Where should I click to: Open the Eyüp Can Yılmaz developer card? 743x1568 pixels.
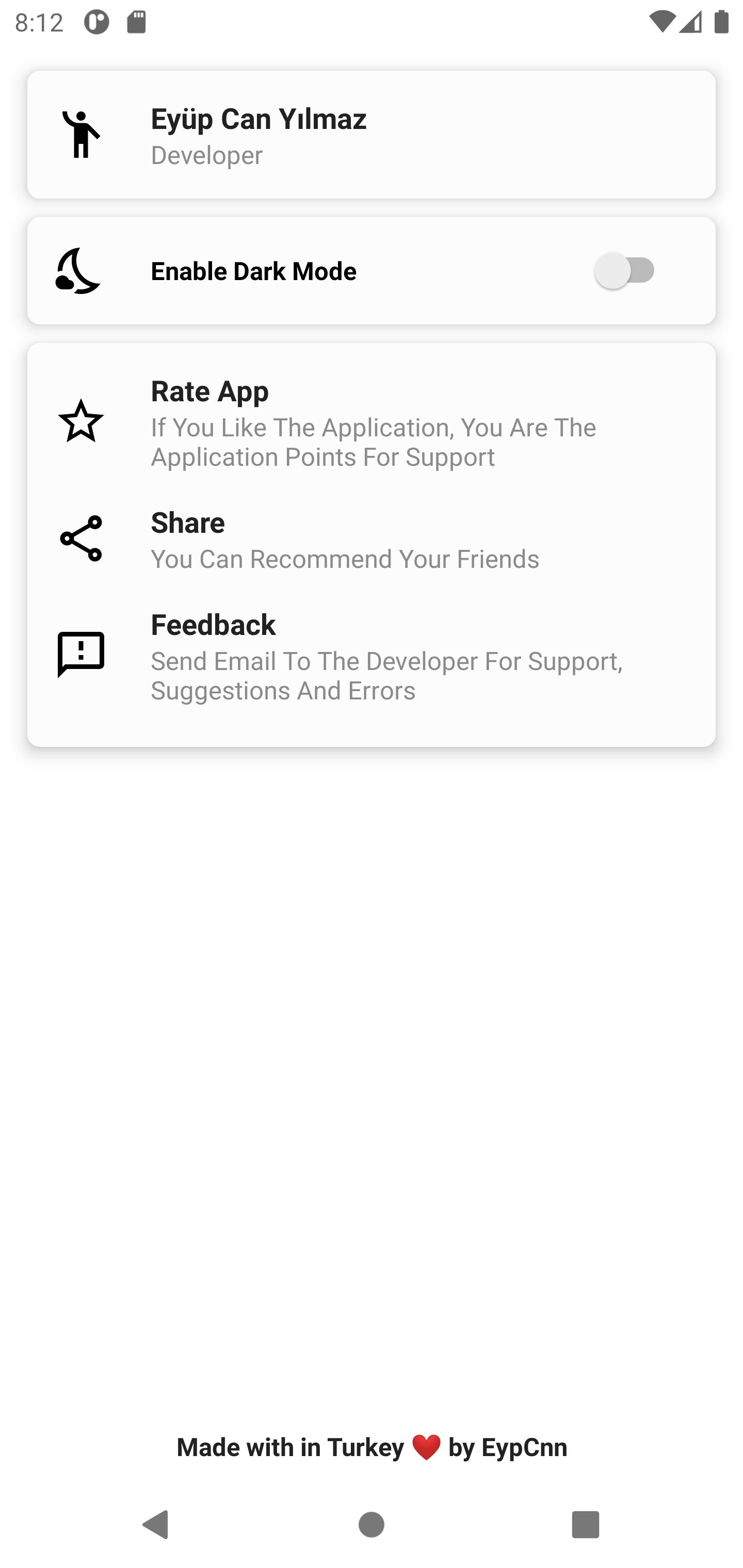click(x=370, y=135)
